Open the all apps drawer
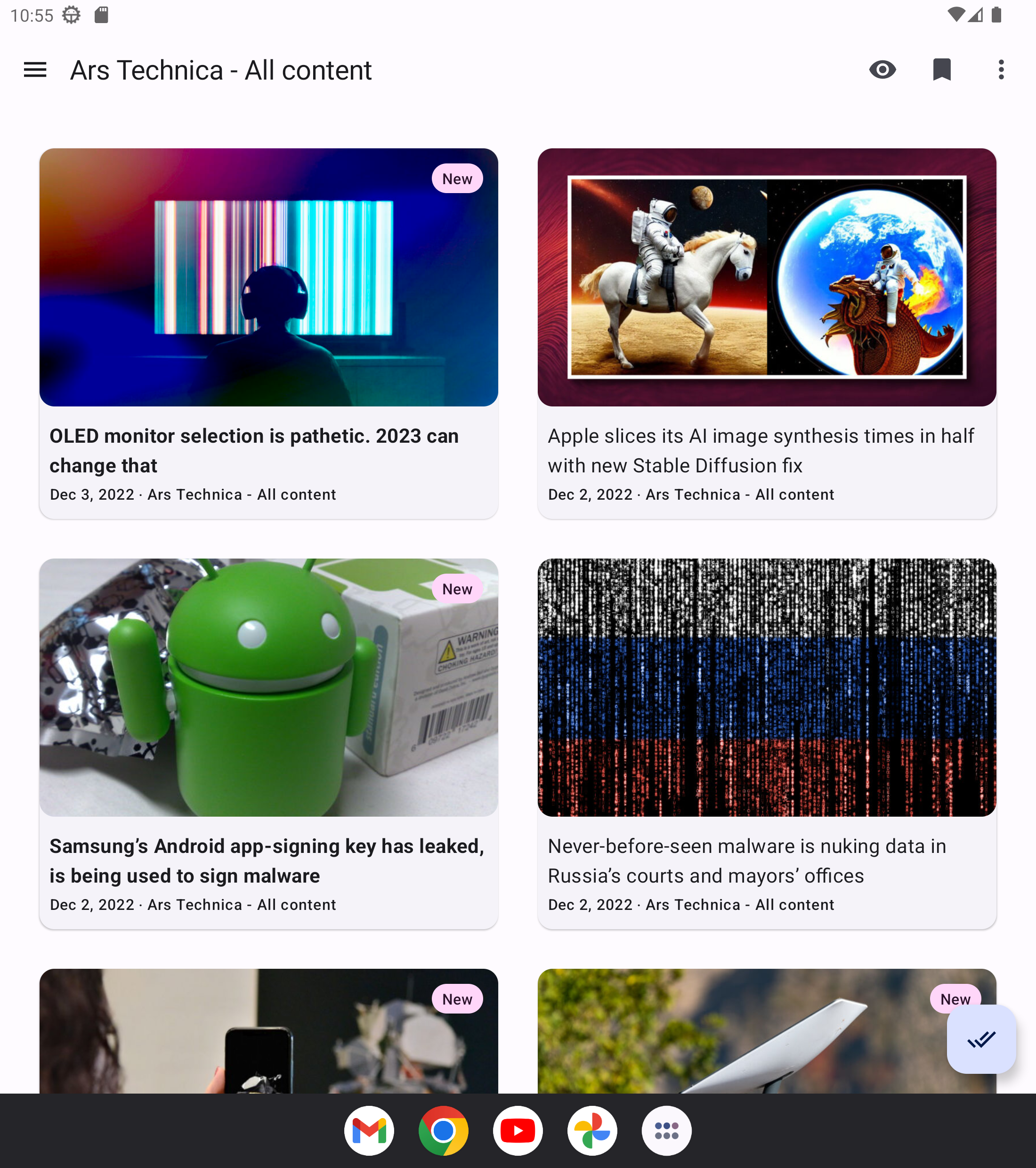The height and width of the screenshot is (1168, 1036). pos(666,1131)
